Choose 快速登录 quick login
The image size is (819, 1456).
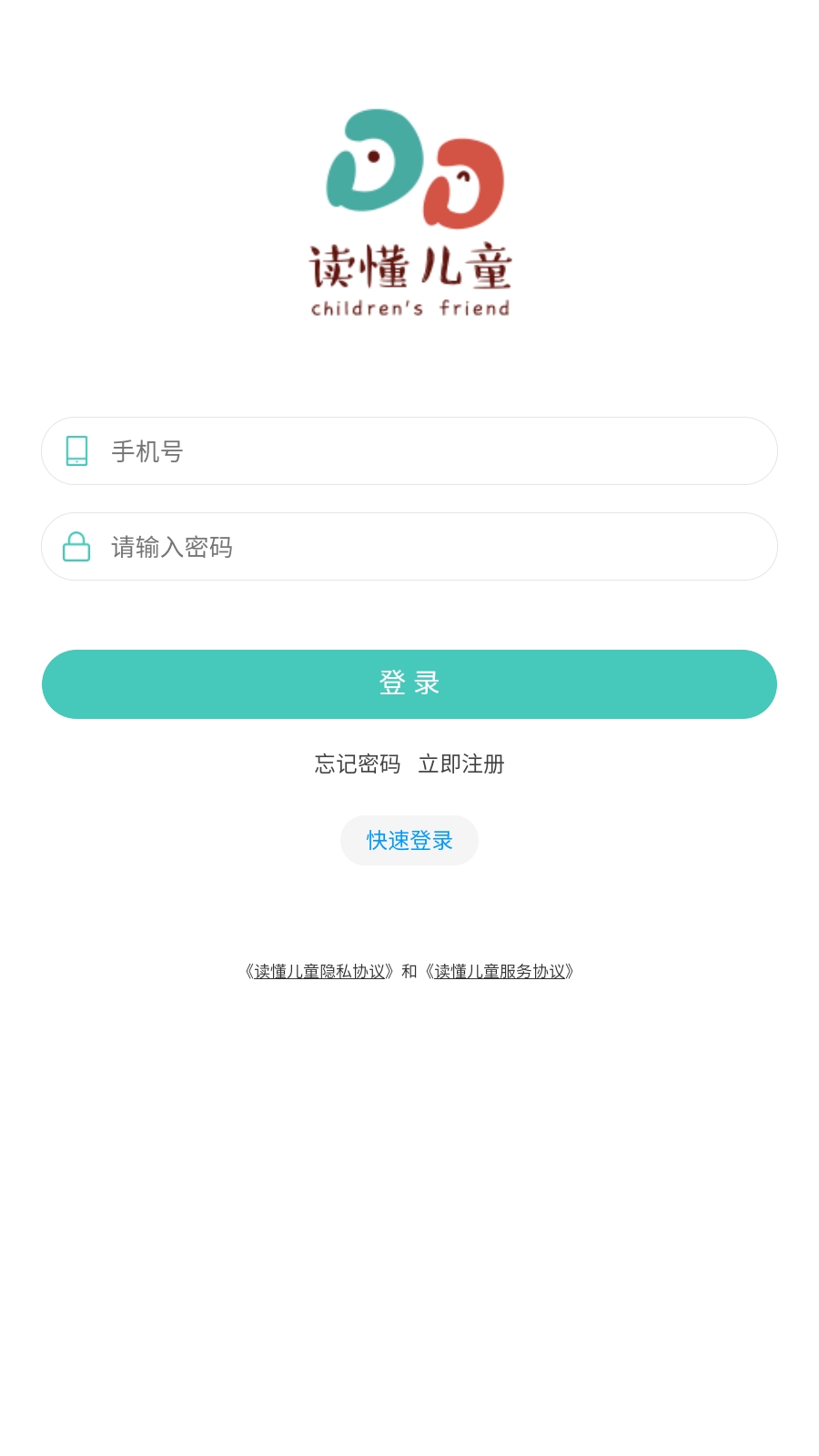click(409, 841)
